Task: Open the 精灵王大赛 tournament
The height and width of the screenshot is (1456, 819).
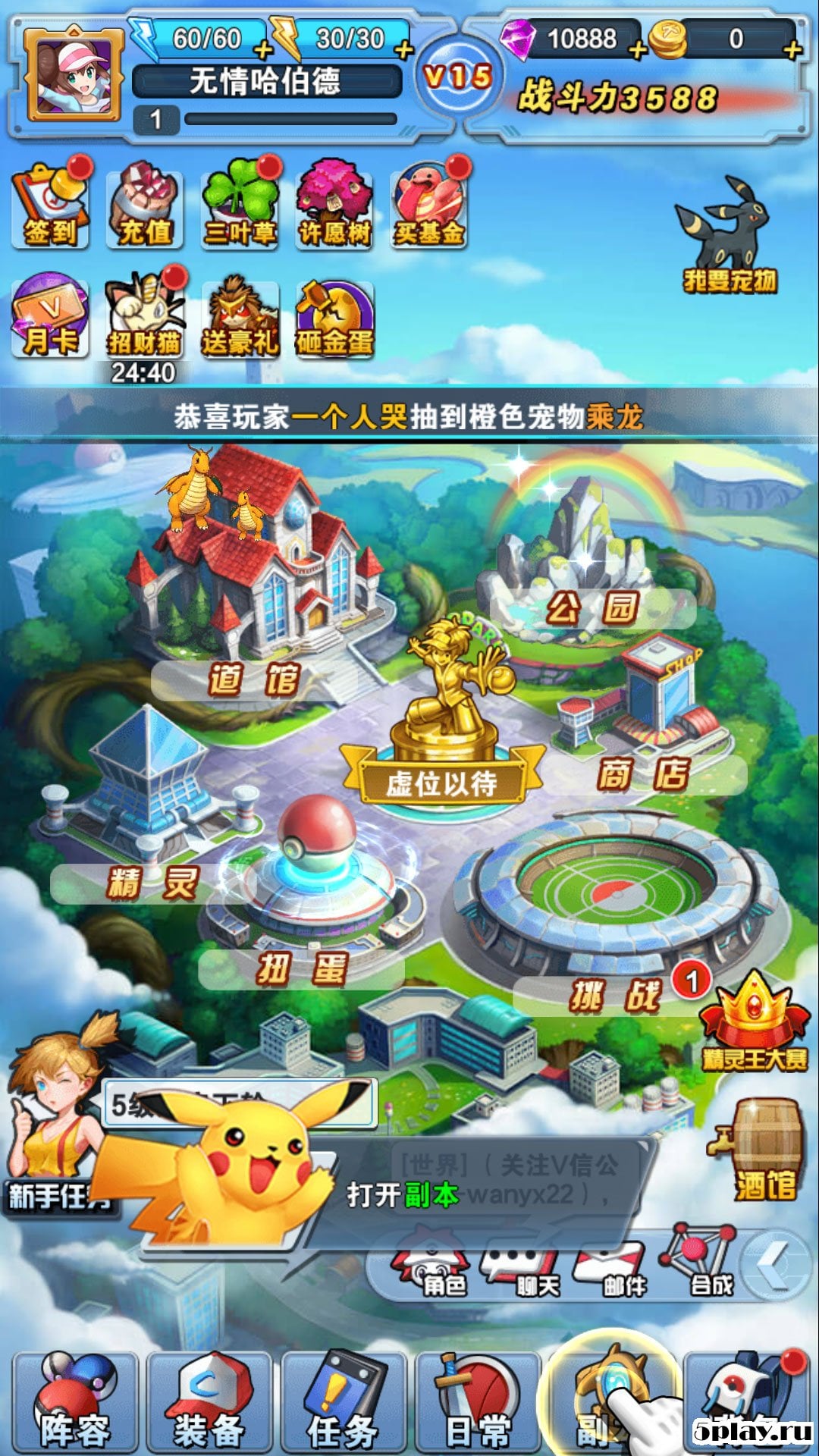Action: [755, 1024]
